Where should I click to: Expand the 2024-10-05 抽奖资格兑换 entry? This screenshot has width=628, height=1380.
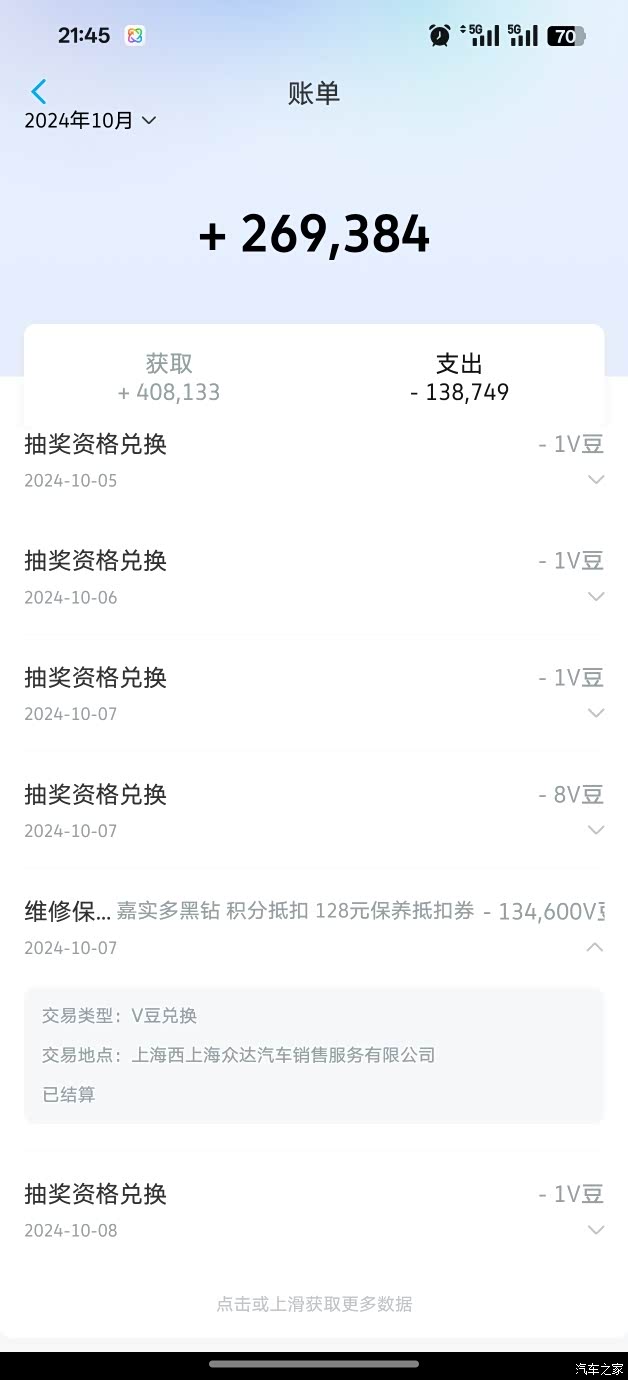[x=596, y=480]
